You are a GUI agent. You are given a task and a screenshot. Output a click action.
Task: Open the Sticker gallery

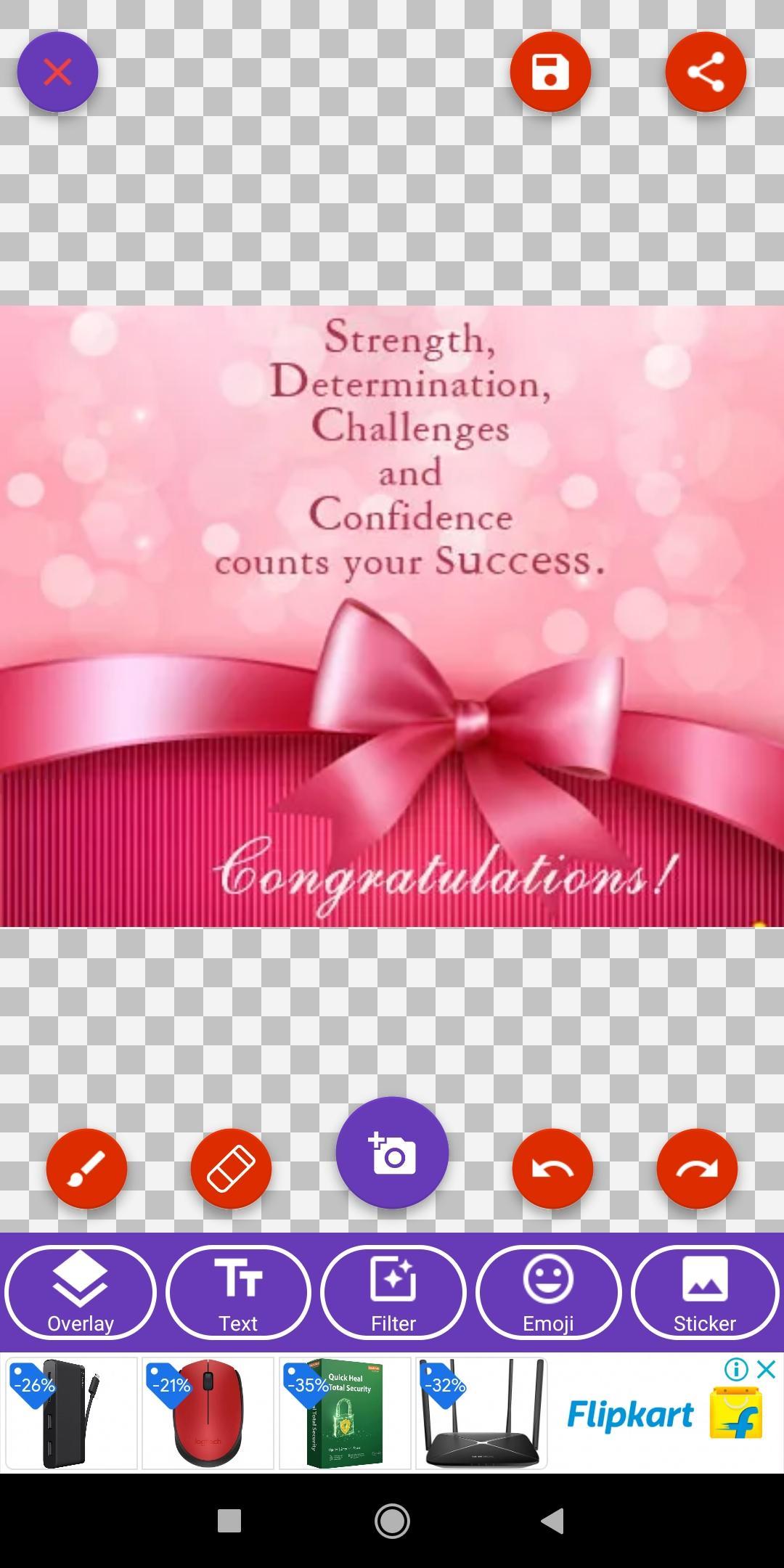coord(705,1292)
